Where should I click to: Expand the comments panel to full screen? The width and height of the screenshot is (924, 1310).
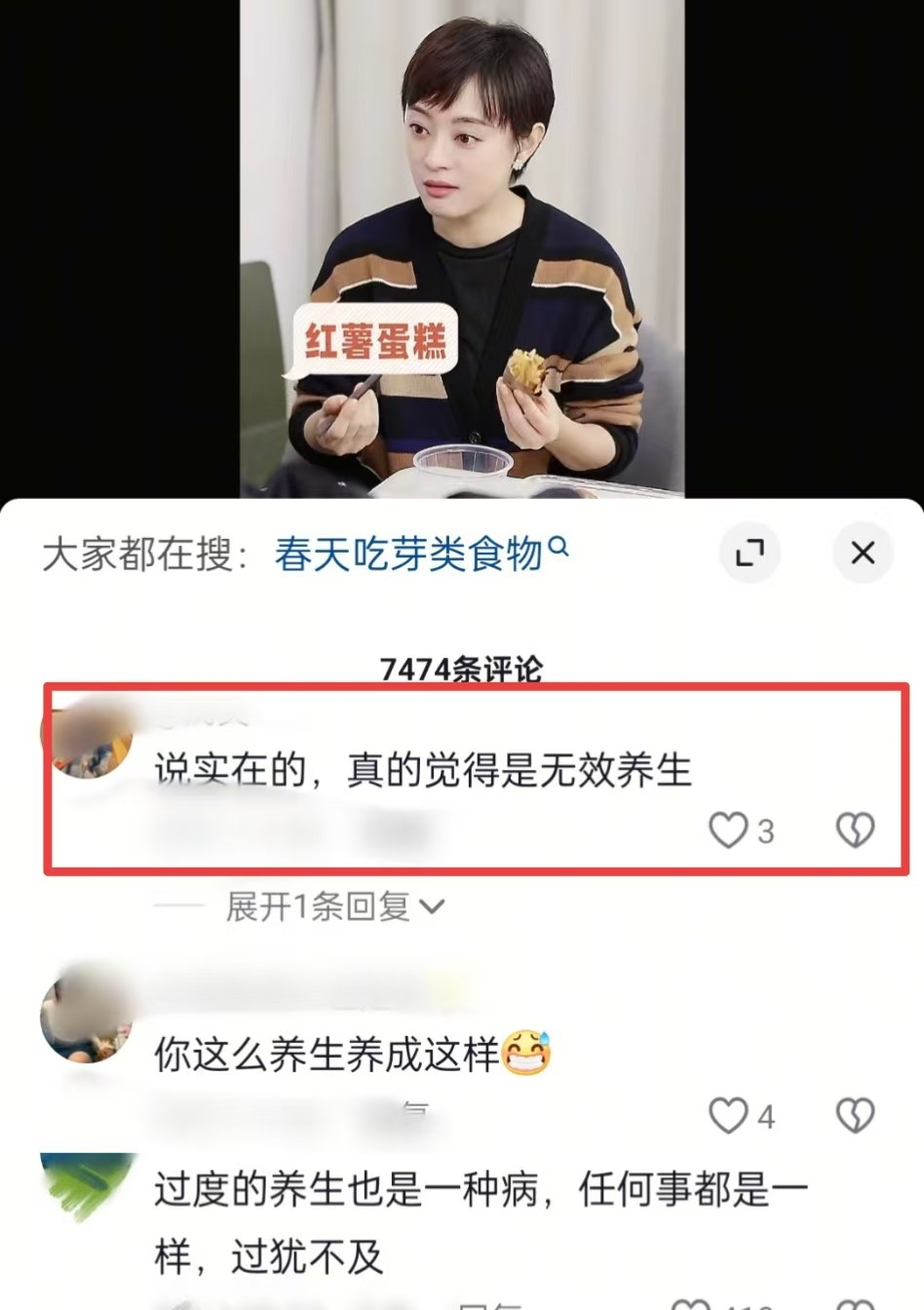pyautogui.click(x=750, y=554)
